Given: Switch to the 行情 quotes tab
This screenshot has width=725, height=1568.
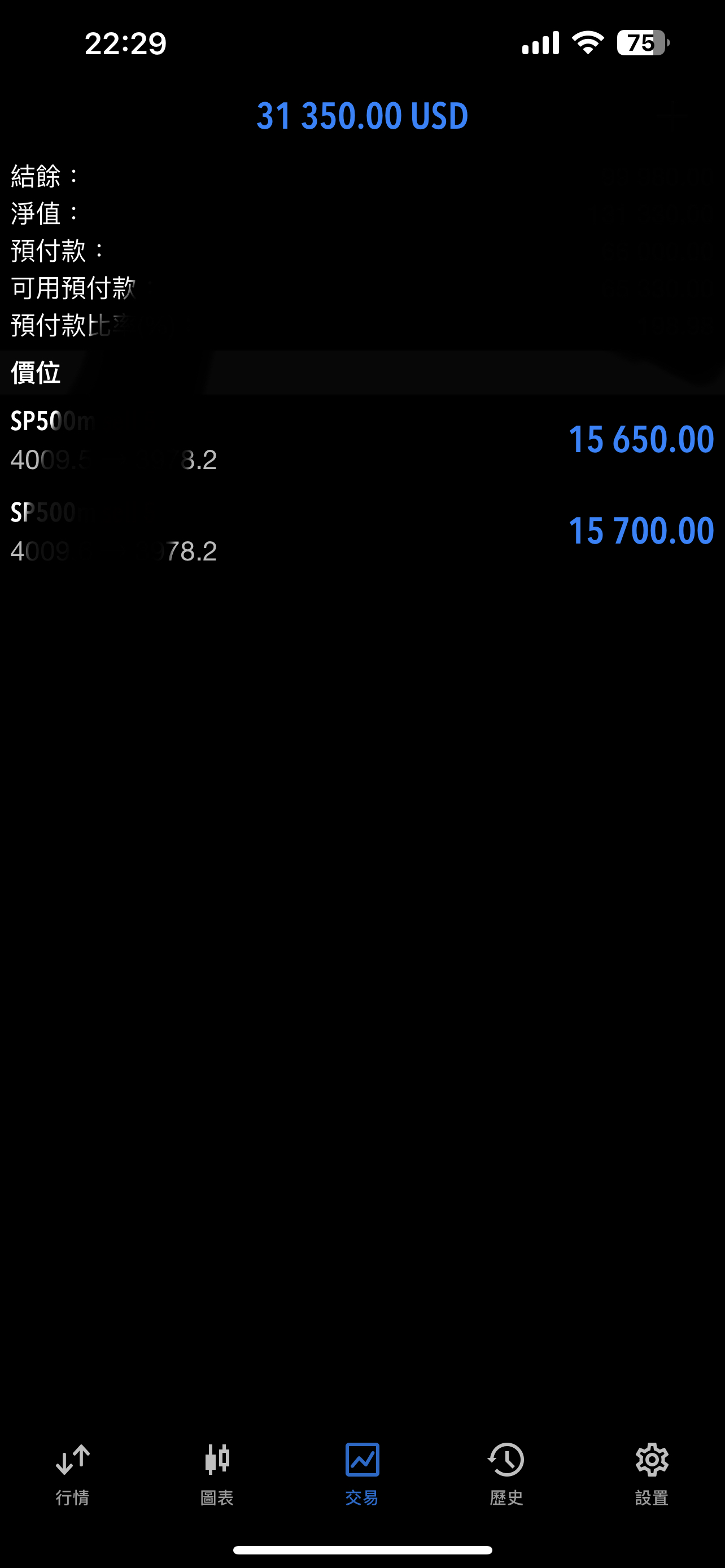Looking at the screenshot, I should (x=72, y=1474).
